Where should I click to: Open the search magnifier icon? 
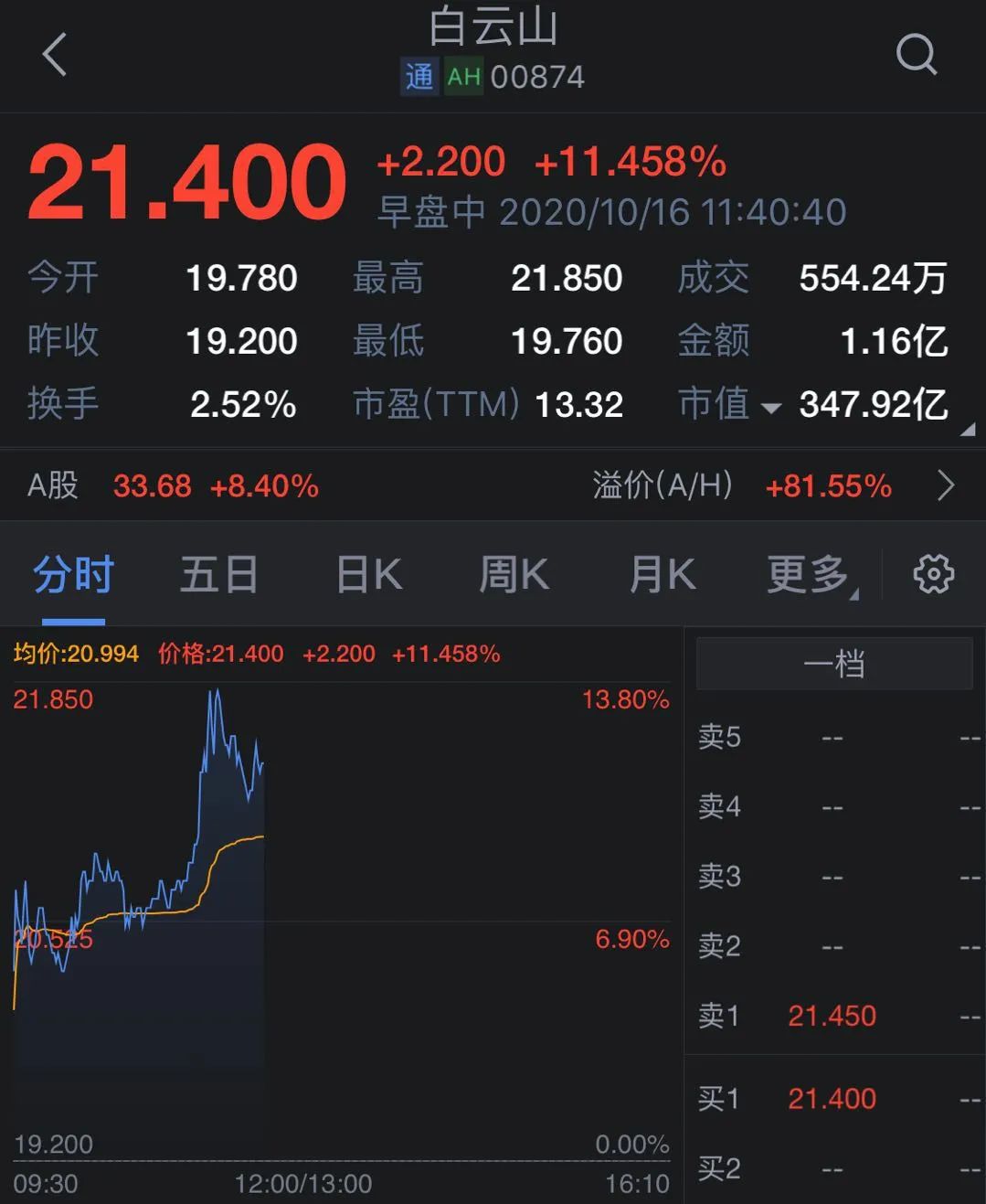tap(916, 55)
